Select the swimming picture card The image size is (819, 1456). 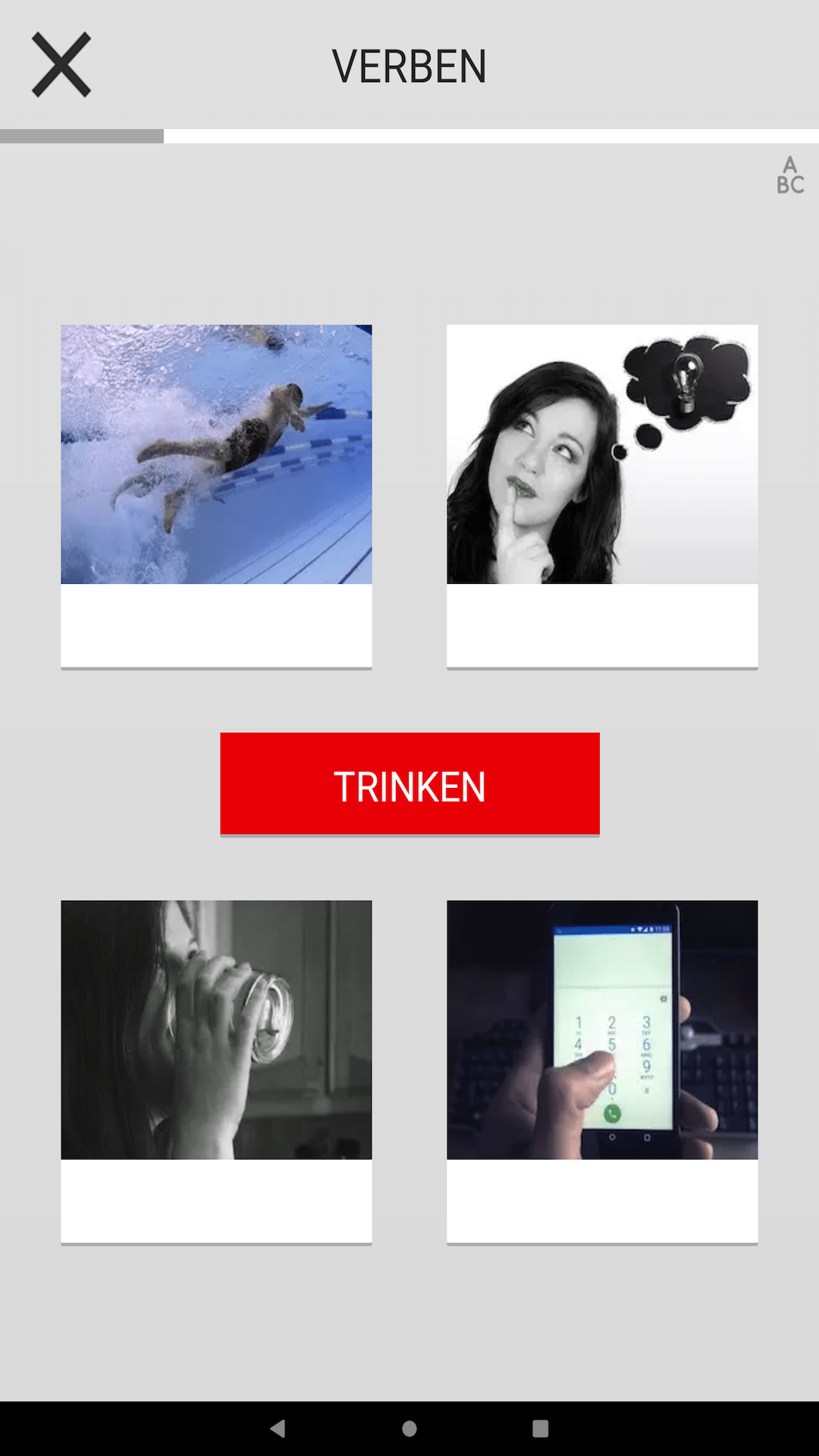pos(216,496)
